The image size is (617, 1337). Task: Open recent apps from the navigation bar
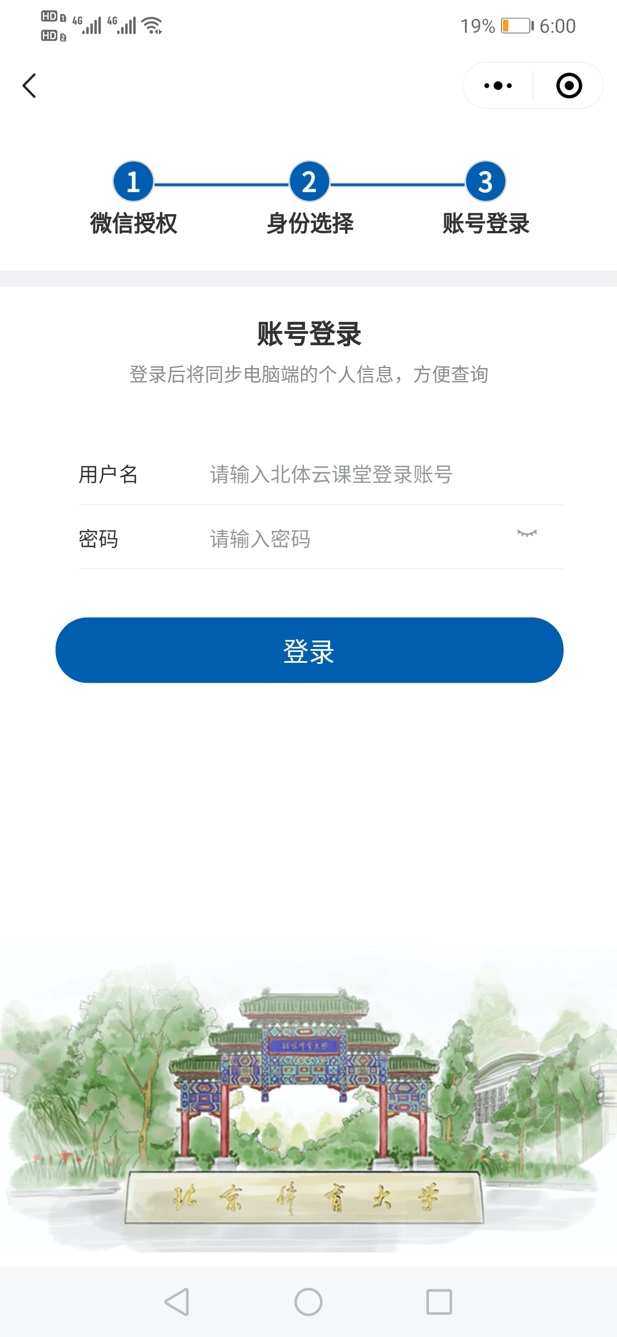439,1301
